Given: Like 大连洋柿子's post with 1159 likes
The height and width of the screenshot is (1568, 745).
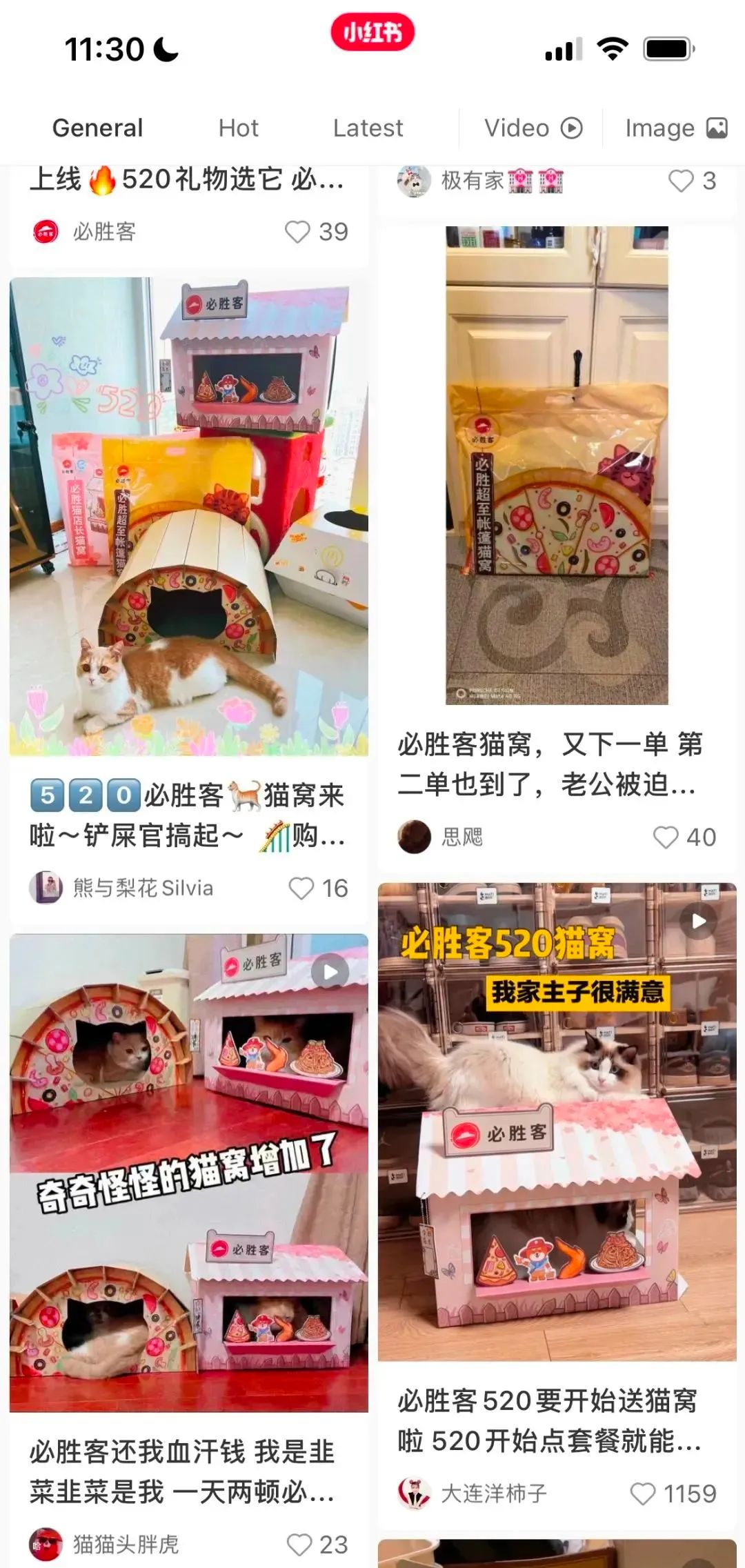Looking at the screenshot, I should click(643, 1493).
